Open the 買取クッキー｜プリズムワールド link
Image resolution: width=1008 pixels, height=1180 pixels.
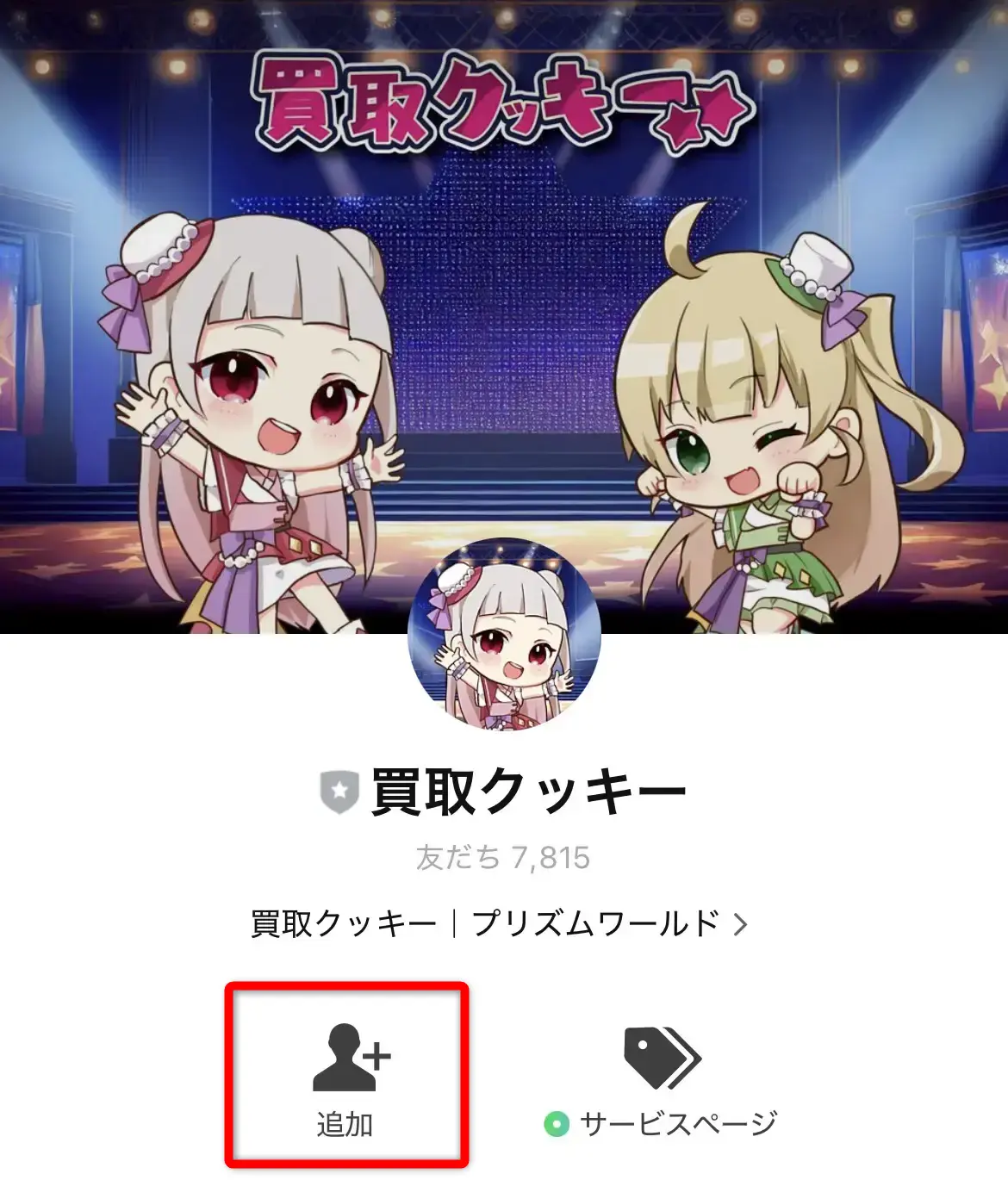(500, 924)
